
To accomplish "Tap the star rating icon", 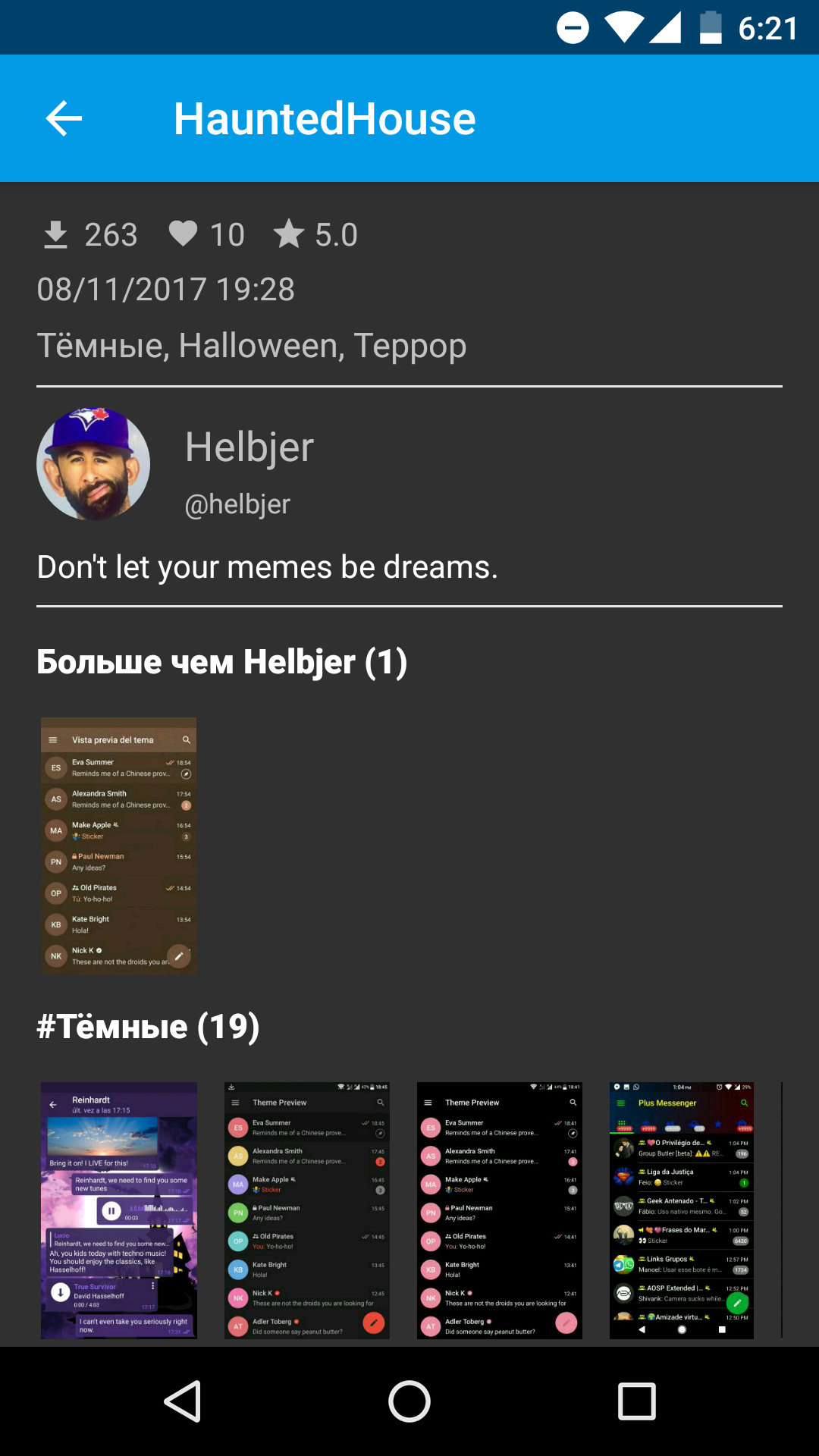I will pos(289,234).
